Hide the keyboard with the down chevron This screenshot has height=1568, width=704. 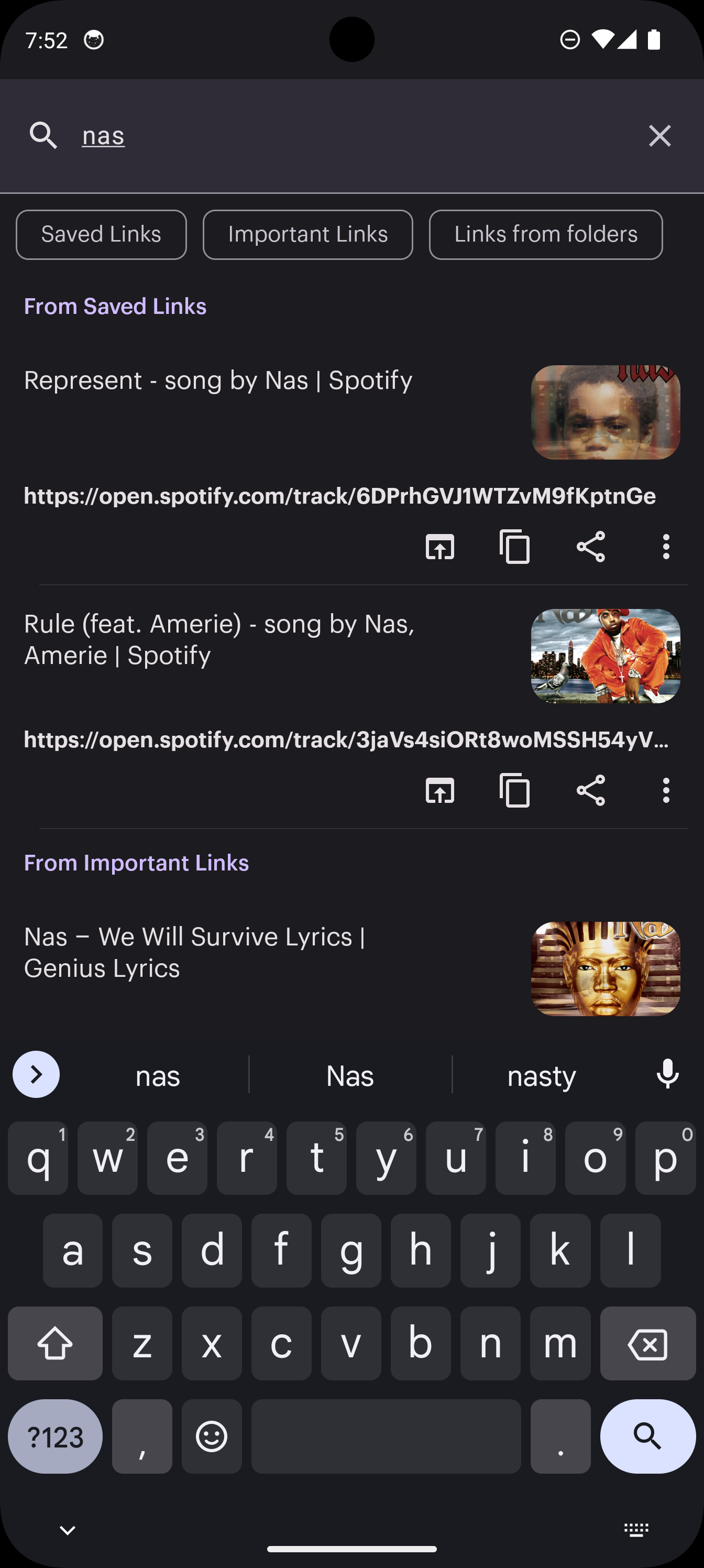(68, 1530)
